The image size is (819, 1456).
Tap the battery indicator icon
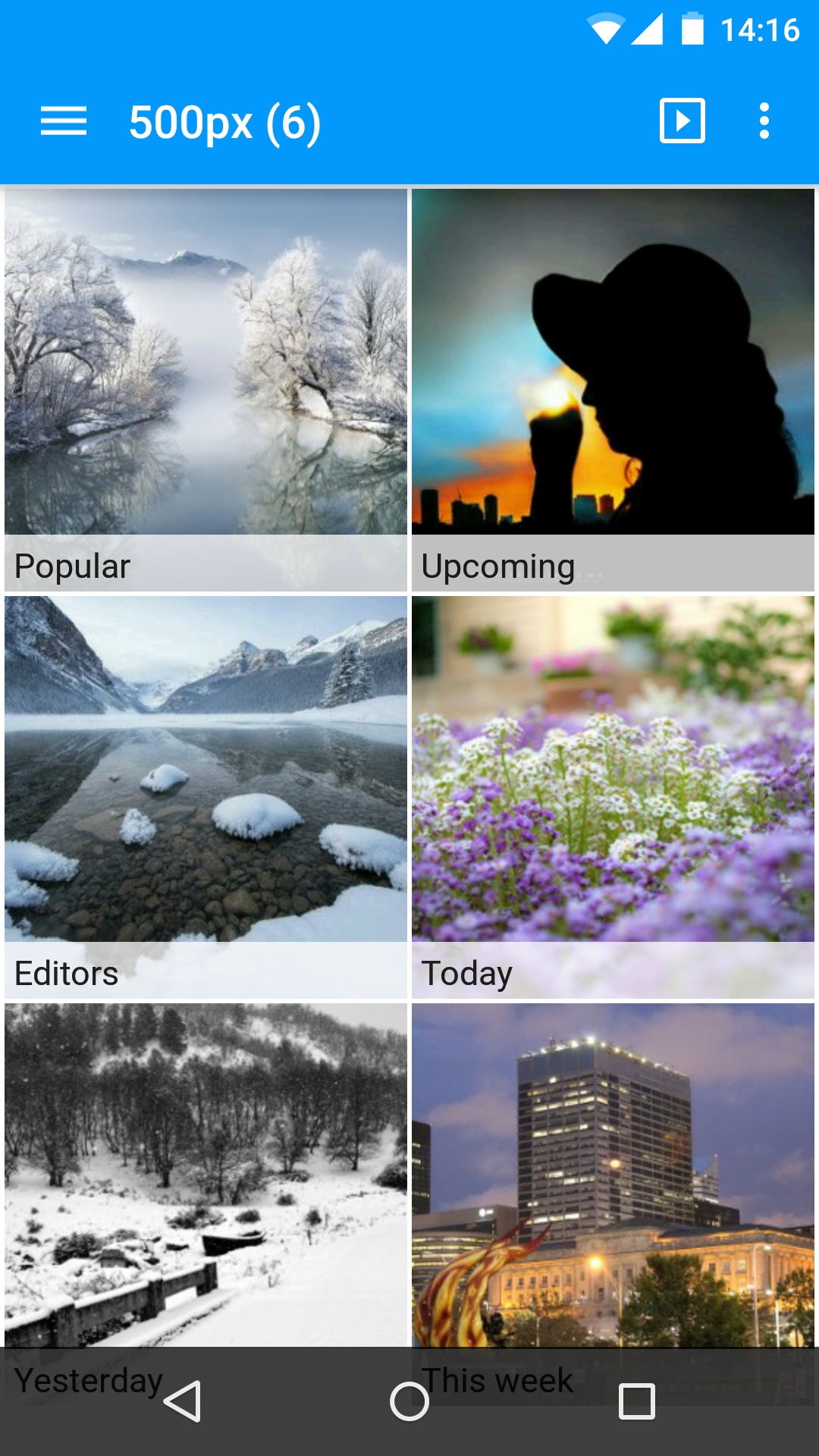692,30
